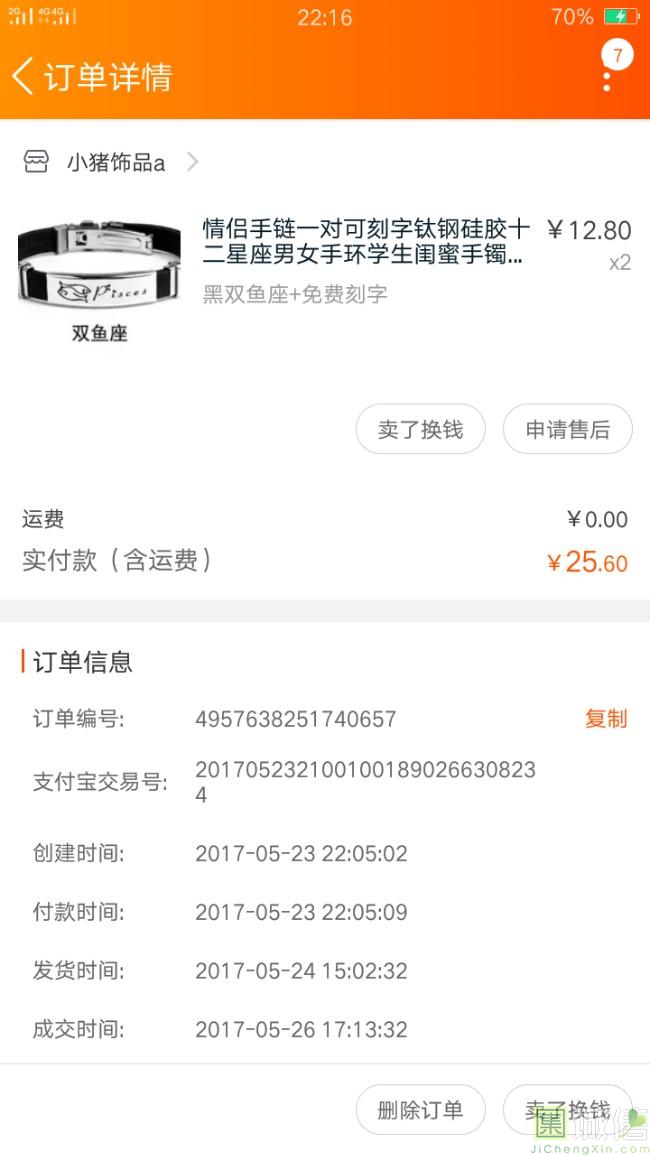Open the shop 小猪饰品a
This screenshot has height=1155, width=650.
(x=115, y=163)
